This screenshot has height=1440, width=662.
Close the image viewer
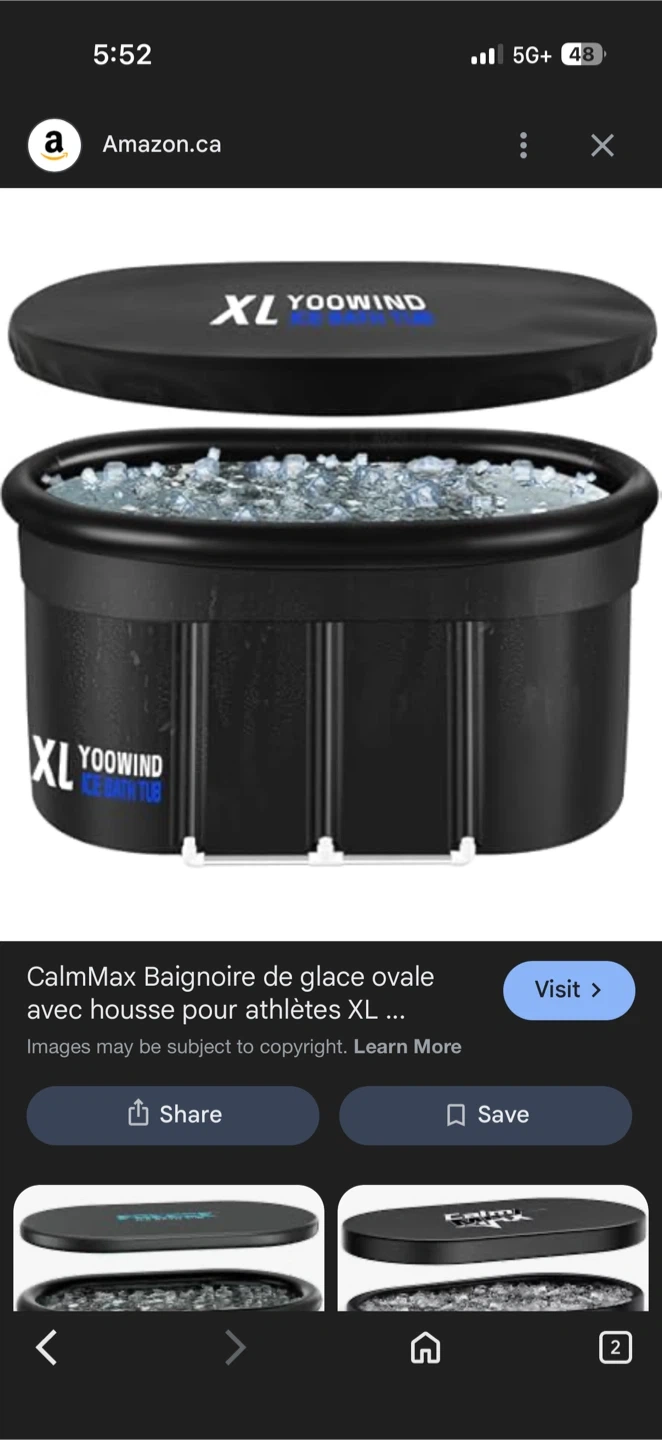click(x=602, y=146)
